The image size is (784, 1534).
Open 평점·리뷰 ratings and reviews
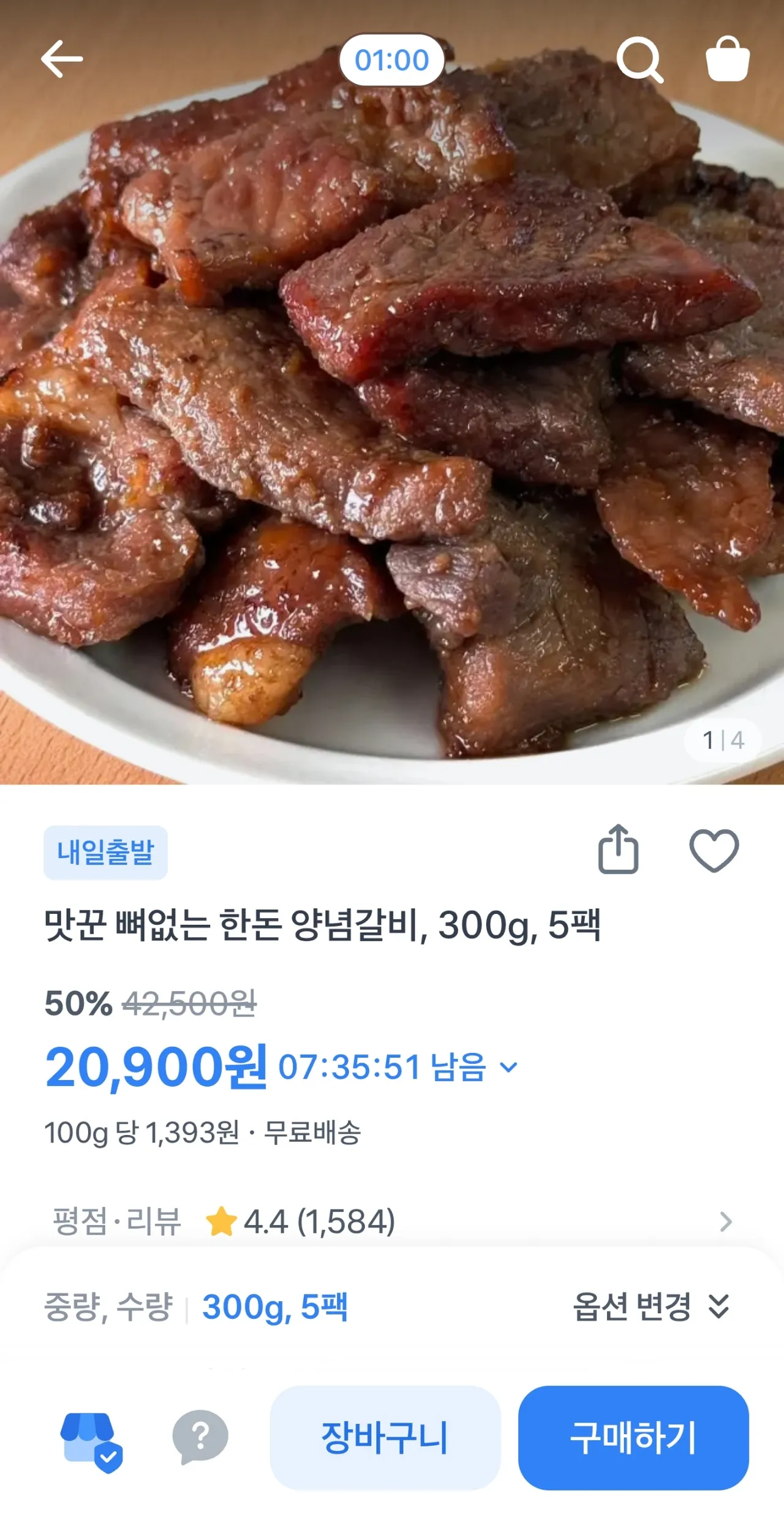coord(392,1221)
